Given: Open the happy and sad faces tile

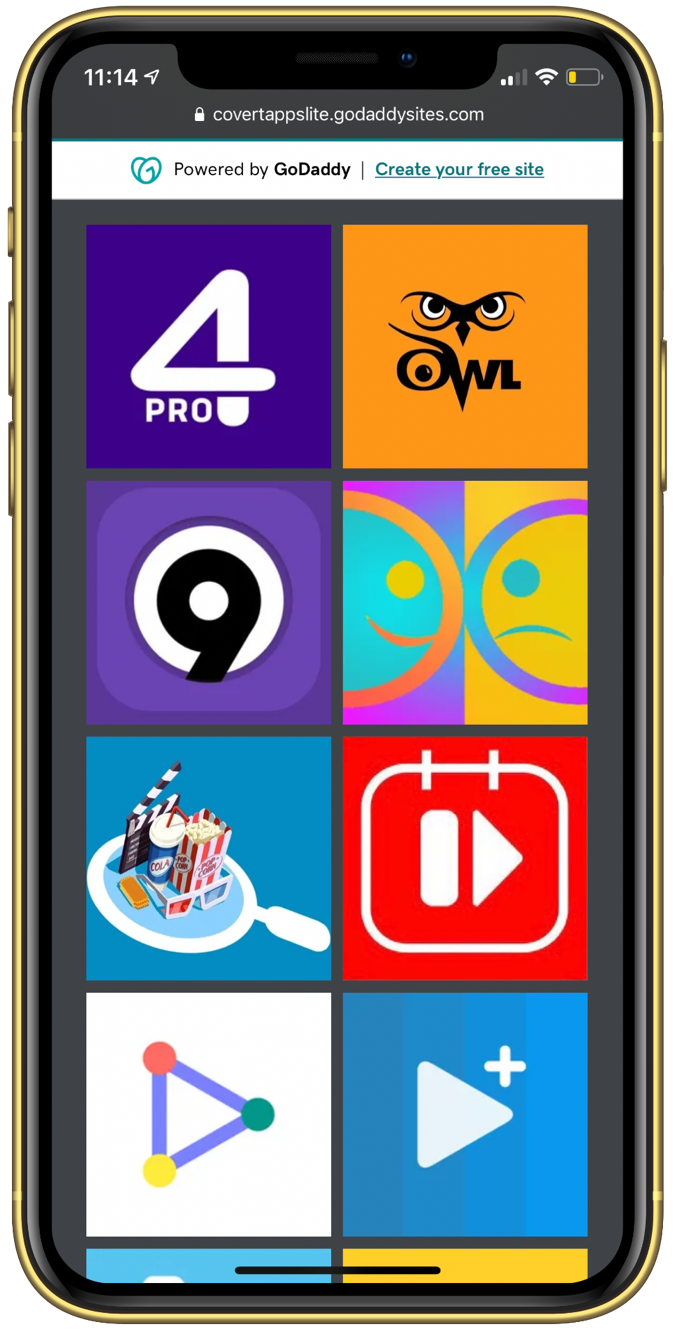Looking at the screenshot, I should [465, 602].
